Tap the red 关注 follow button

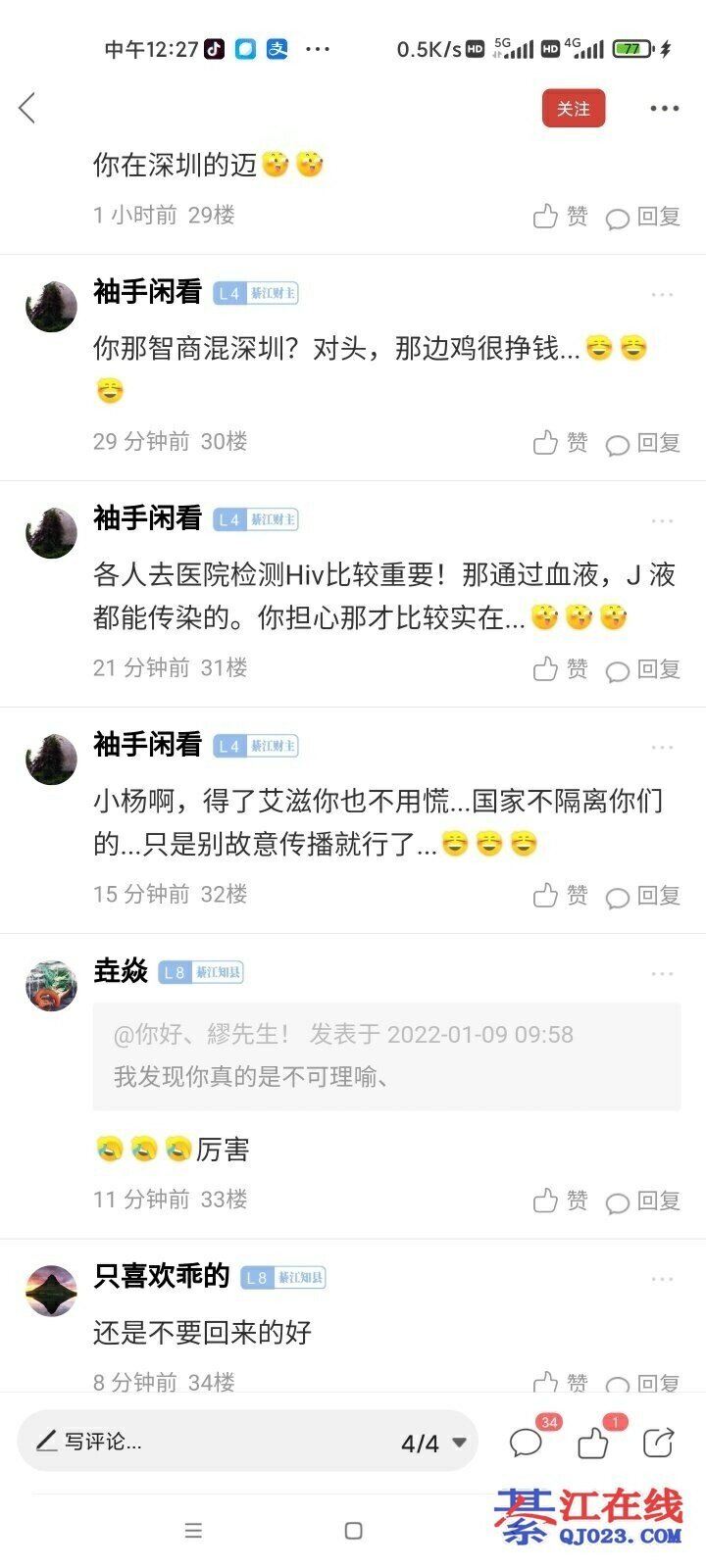574,109
